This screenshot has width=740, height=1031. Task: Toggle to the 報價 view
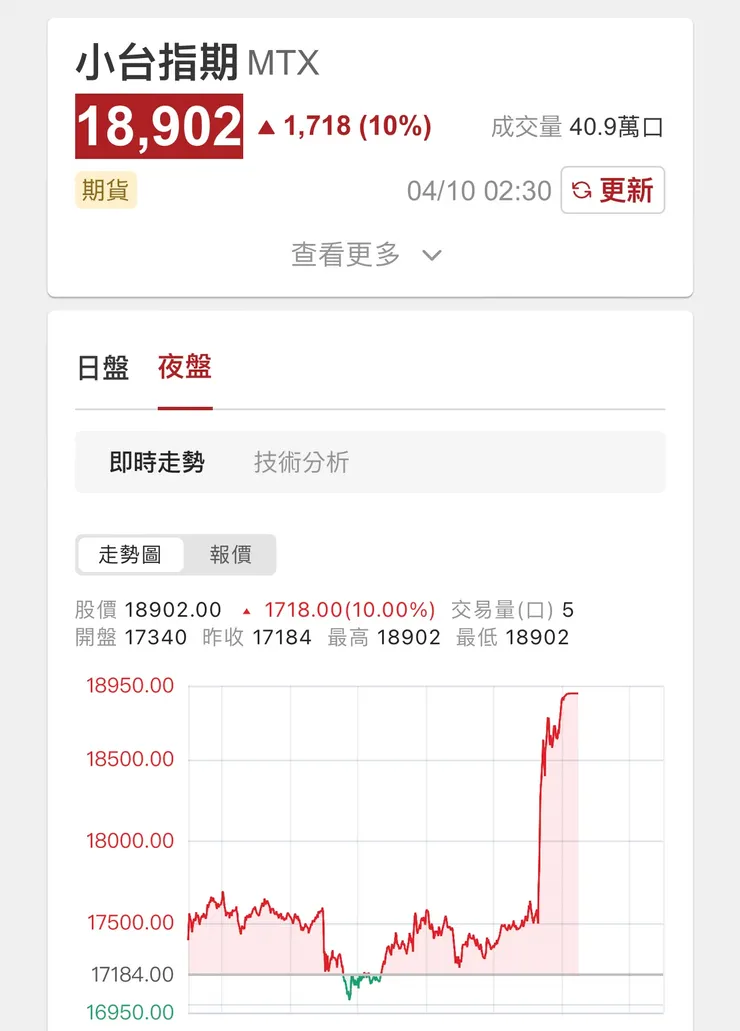pos(231,555)
